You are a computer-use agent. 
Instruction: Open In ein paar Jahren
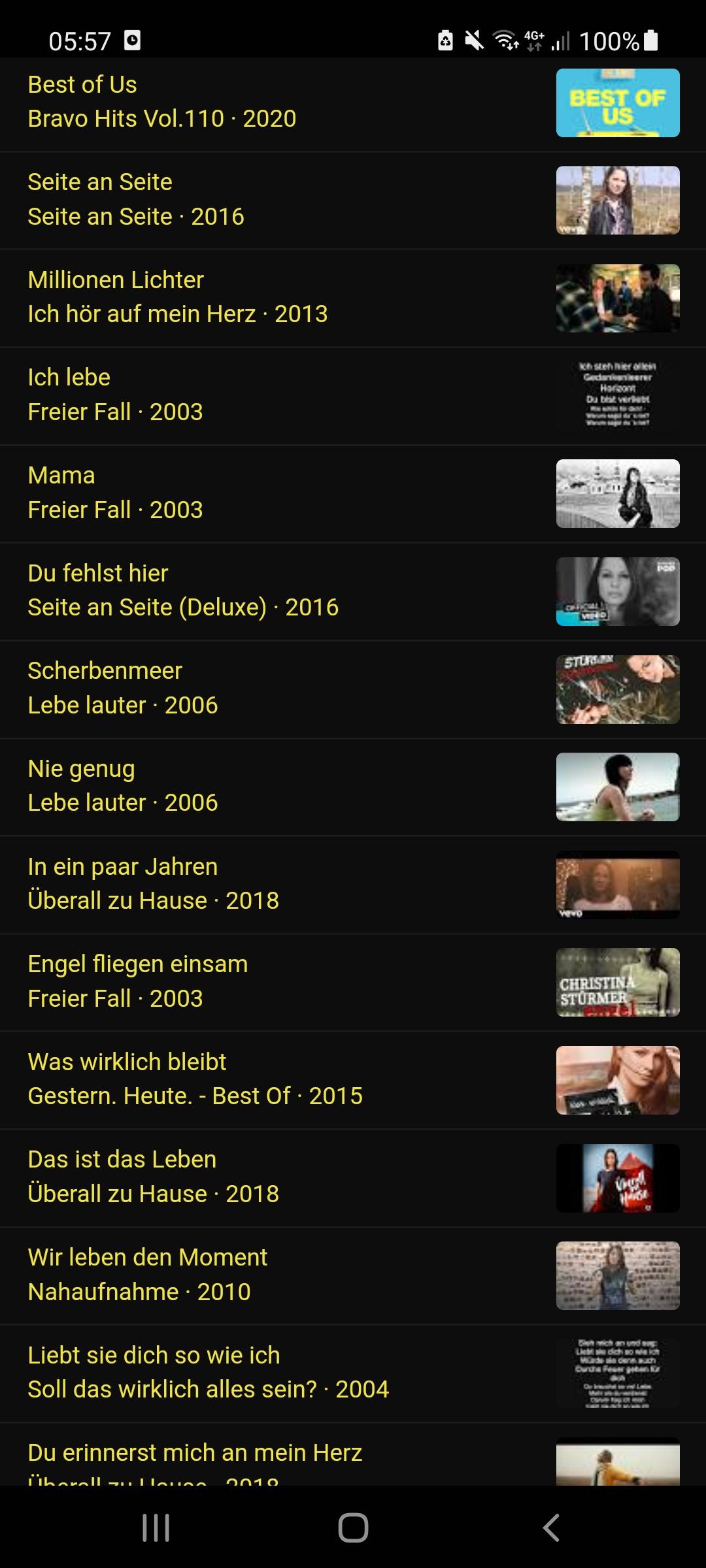tap(353, 885)
